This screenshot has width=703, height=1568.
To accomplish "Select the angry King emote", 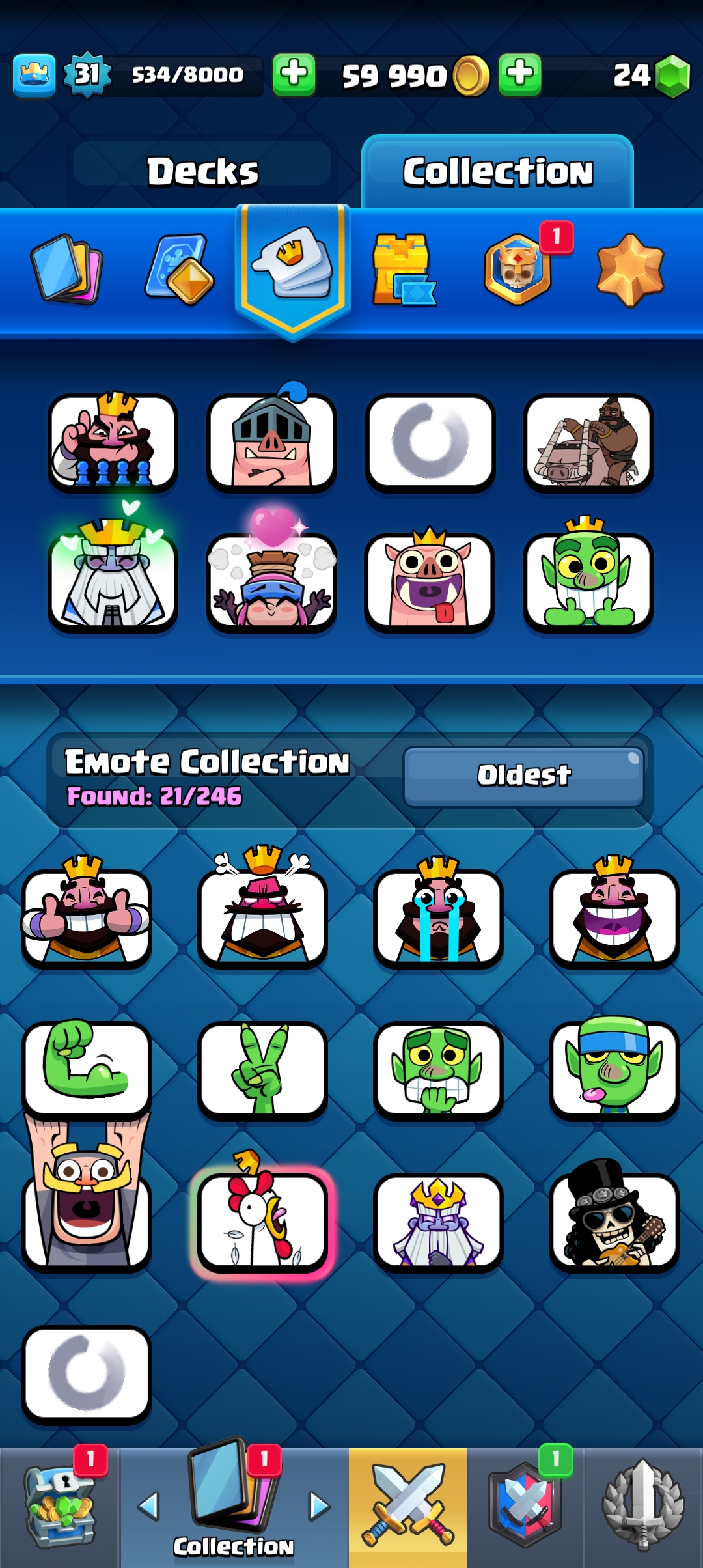I will click(262, 916).
